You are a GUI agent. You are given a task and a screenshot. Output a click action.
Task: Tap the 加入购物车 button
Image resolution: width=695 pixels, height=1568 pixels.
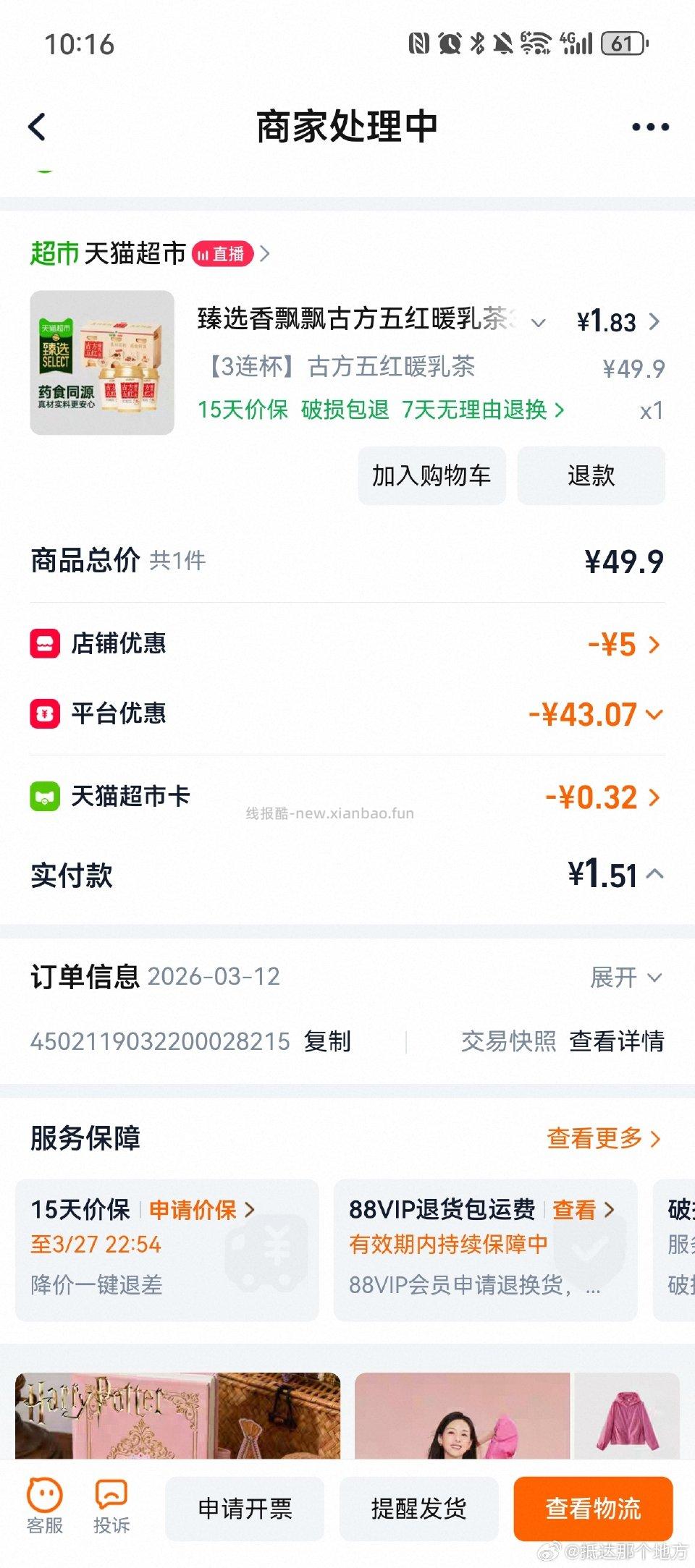click(x=431, y=476)
